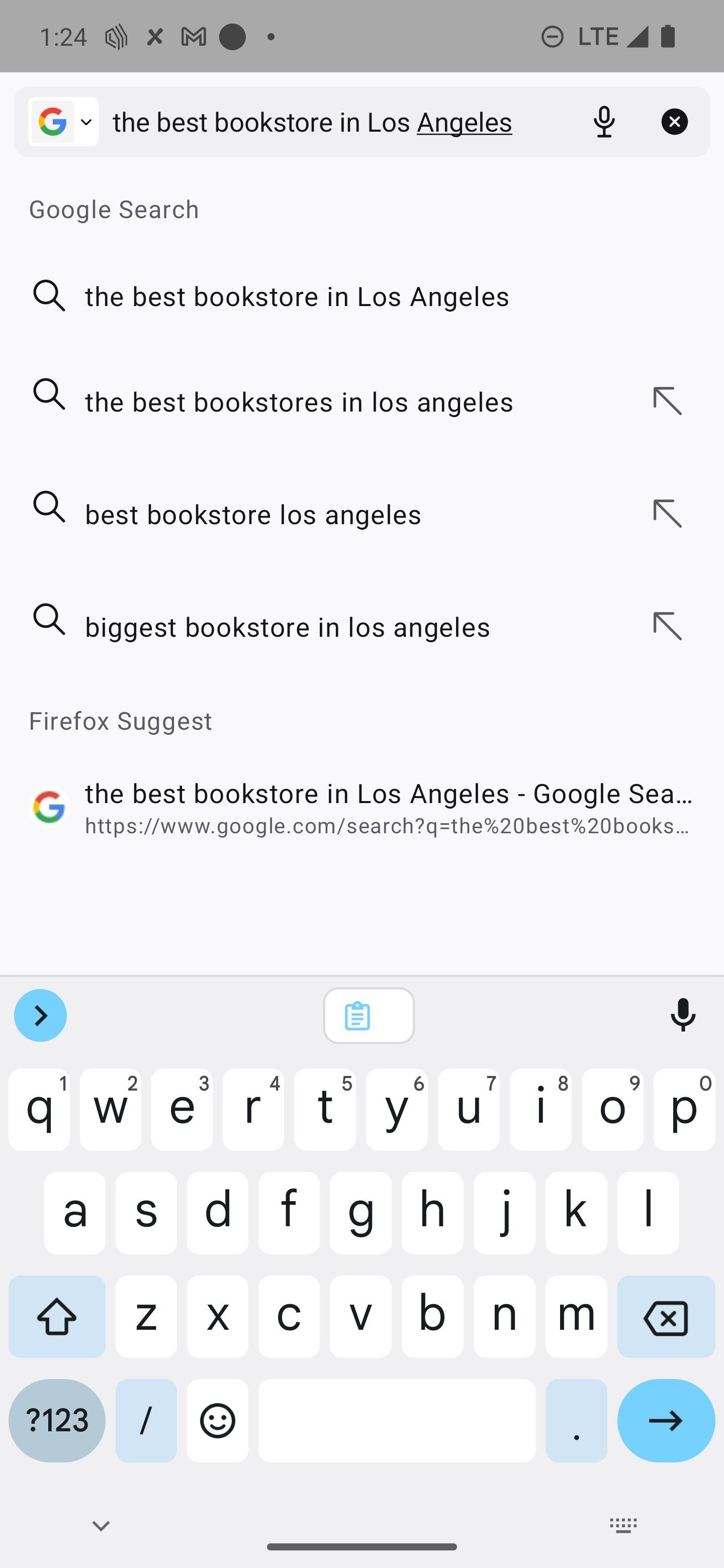Screen dimensions: 724x1568
Task: Open the keyboard clipboard chip
Action: (x=369, y=1015)
